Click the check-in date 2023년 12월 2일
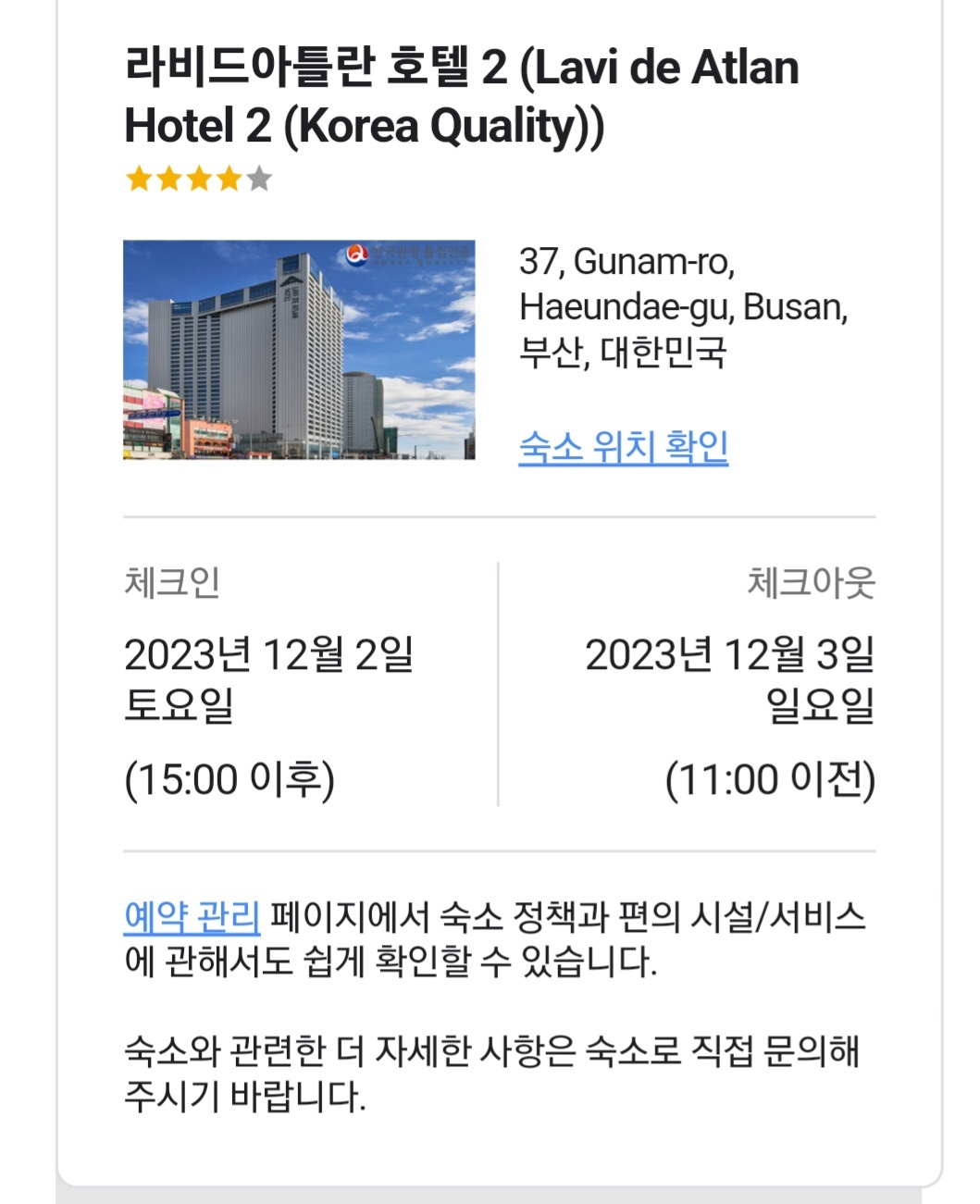This screenshot has height=1204, width=980. pos(268,654)
